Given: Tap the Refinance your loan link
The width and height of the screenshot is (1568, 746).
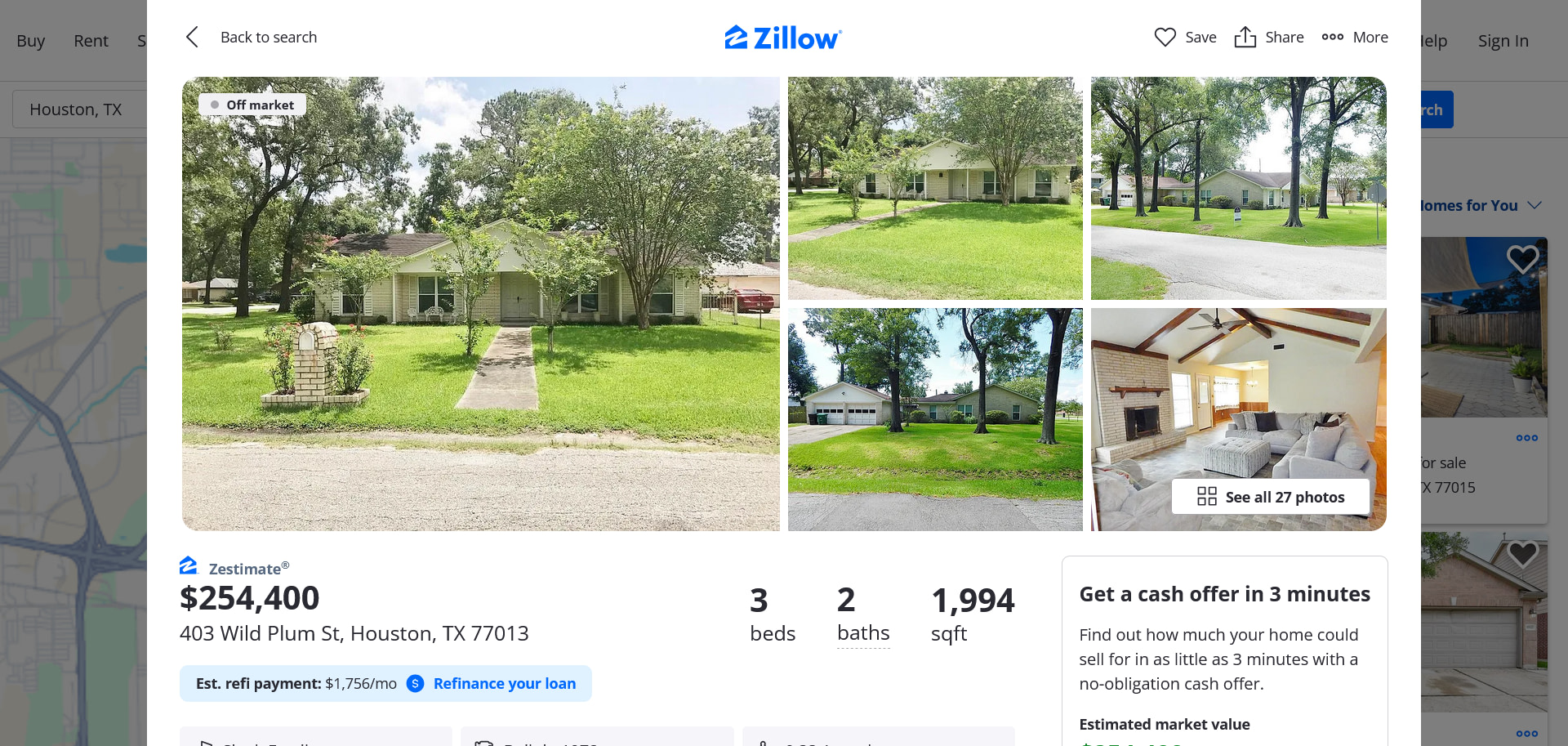Looking at the screenshot, I should [x=504, y=684].
